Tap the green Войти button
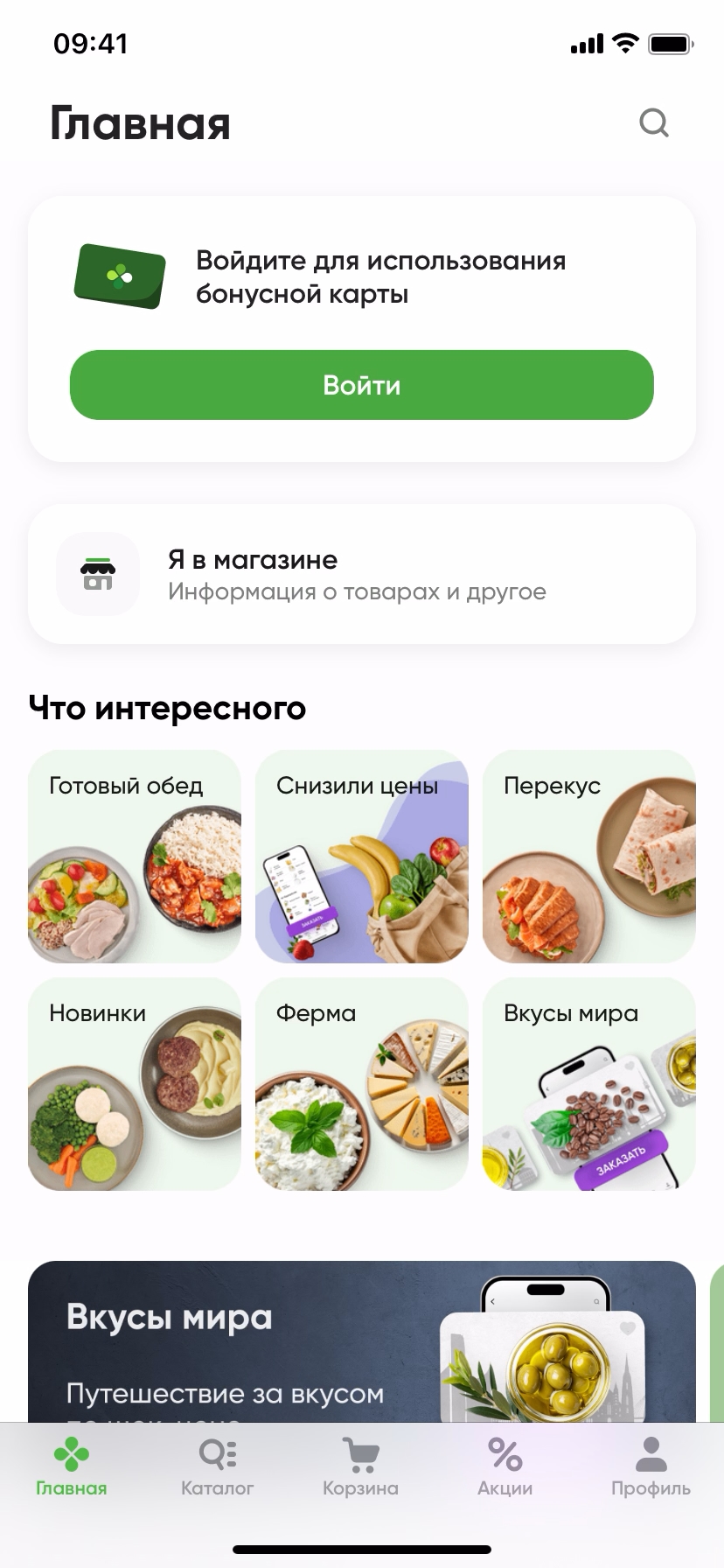724x1568 pixels. click(361, 385)
